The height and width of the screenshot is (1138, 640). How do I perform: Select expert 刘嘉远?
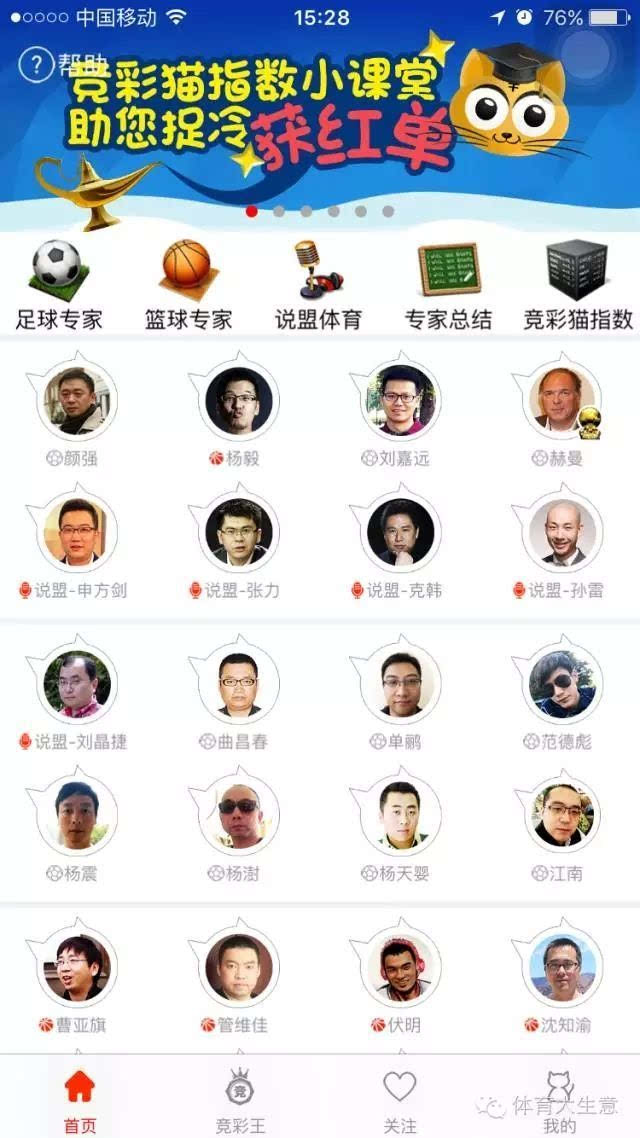tap(400, 401)
